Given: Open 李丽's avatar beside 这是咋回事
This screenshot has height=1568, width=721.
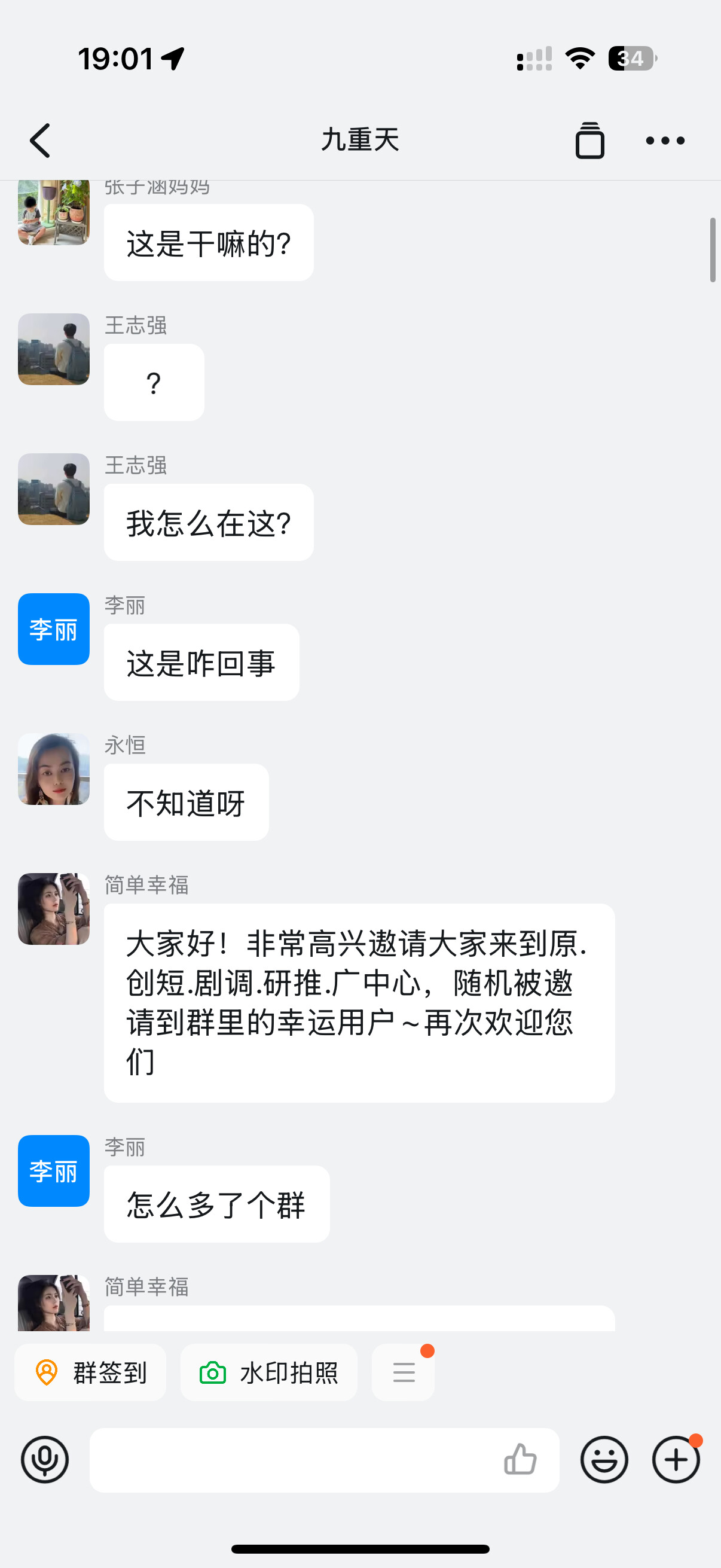Looking at the screenshot, I should 54,629.
